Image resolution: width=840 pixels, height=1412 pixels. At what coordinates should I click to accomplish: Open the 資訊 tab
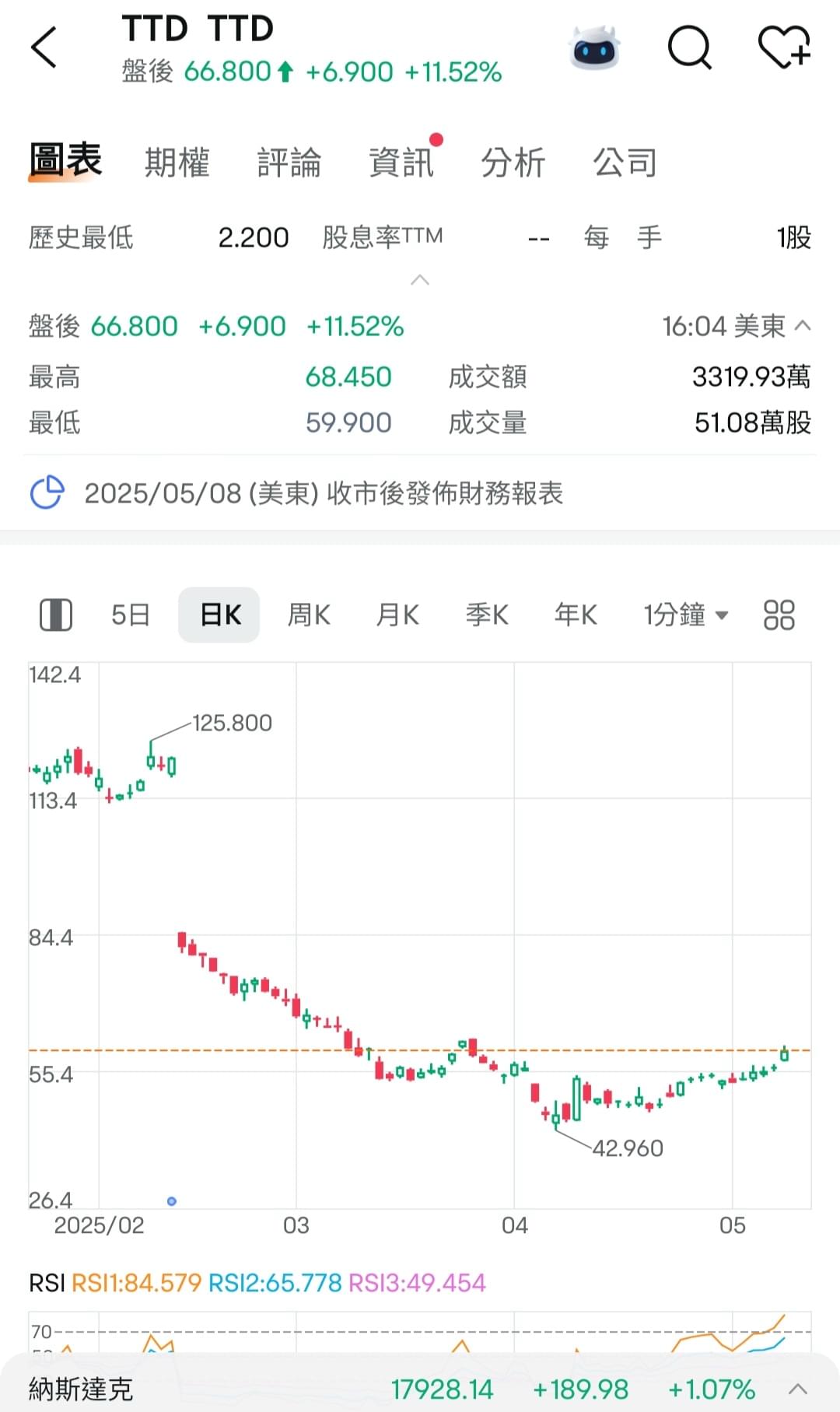pyautogui.click(x=401, y=163)
